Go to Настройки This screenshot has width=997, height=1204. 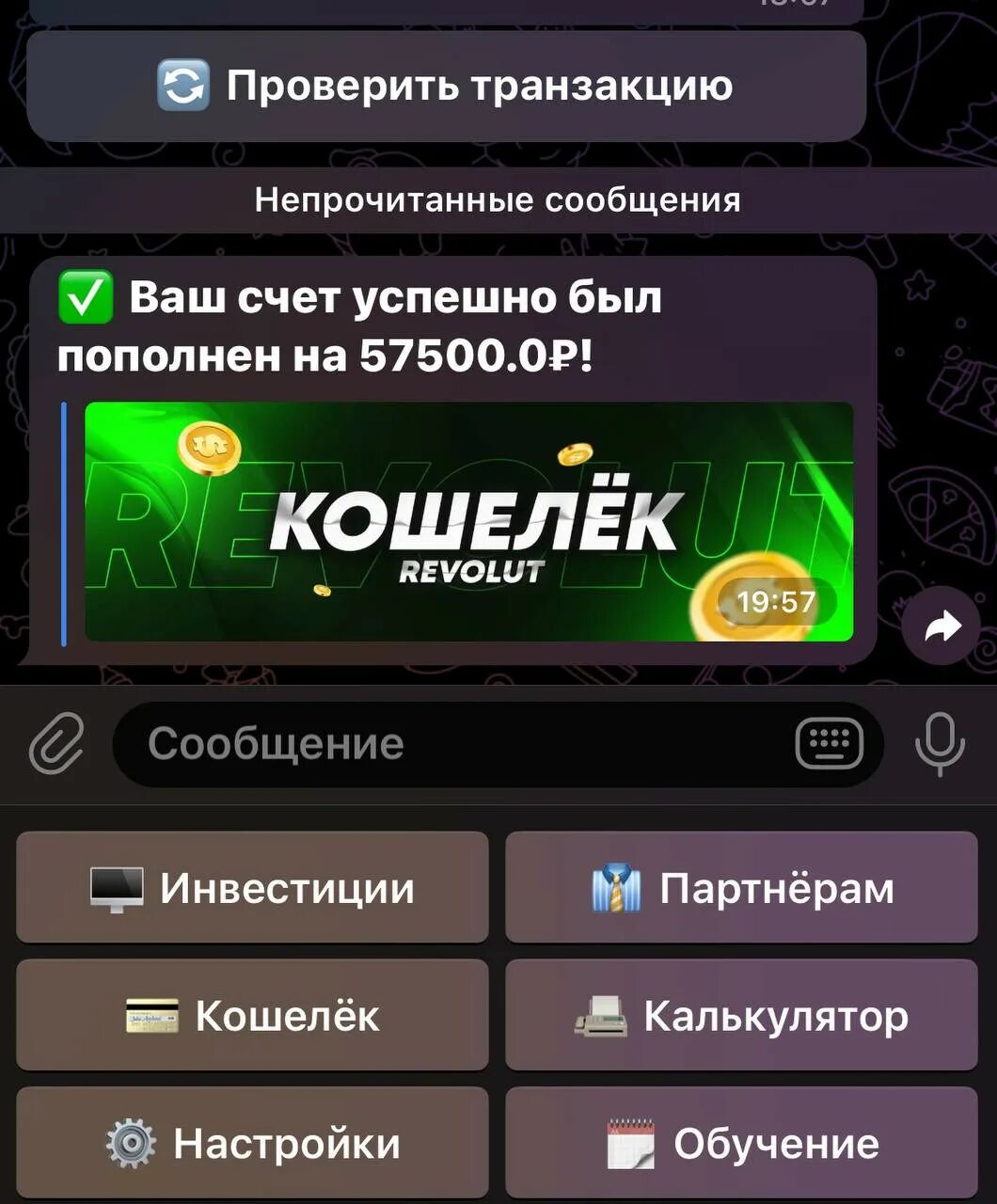[x=252, y=1142]
